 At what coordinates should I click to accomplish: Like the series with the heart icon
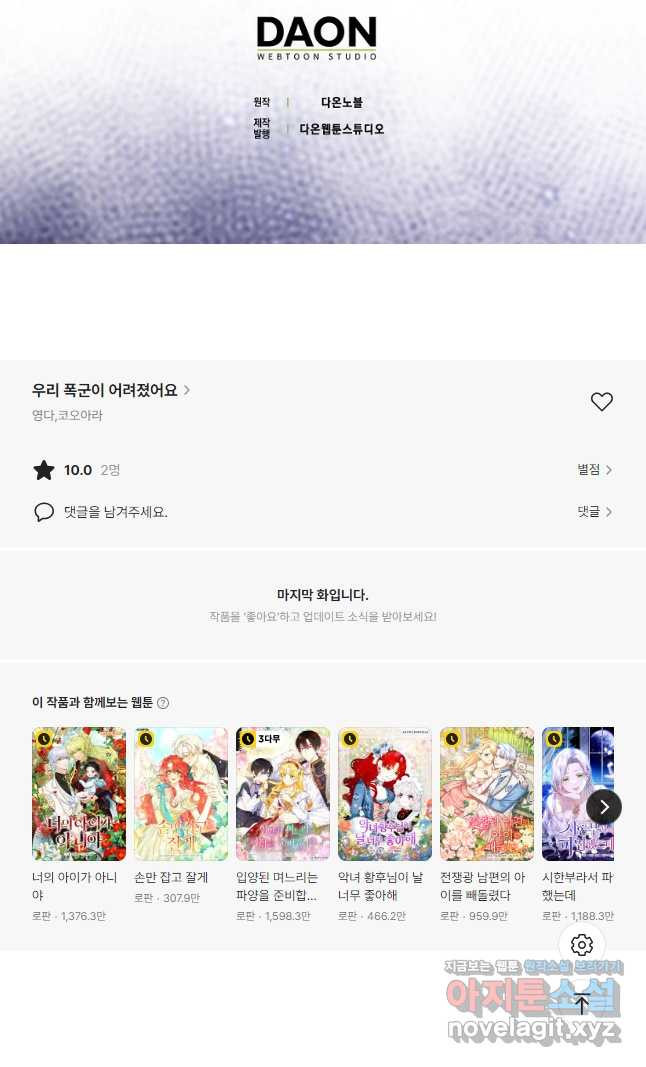[601, 401]
